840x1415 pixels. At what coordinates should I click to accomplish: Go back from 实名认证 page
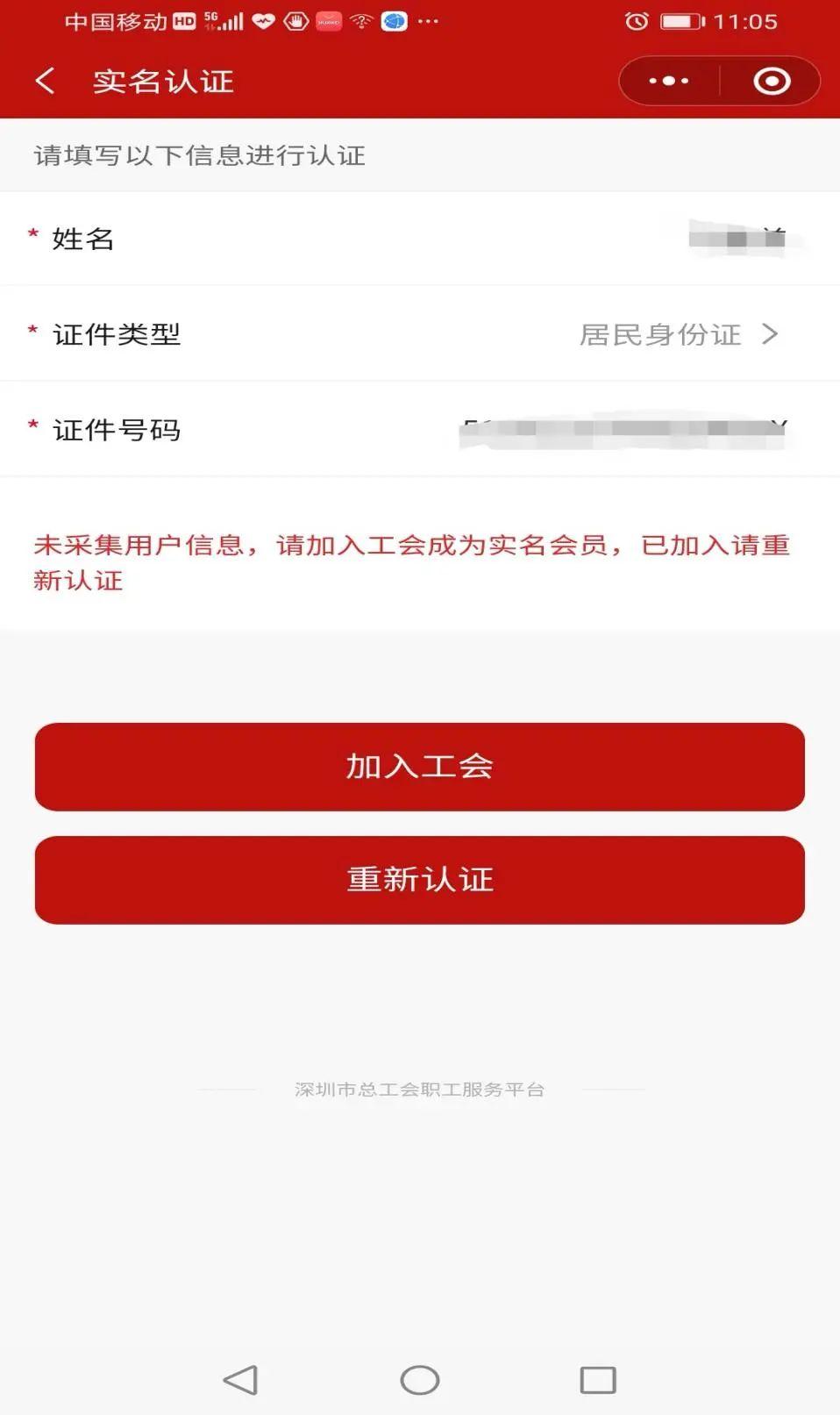click(x=46, y=82)
